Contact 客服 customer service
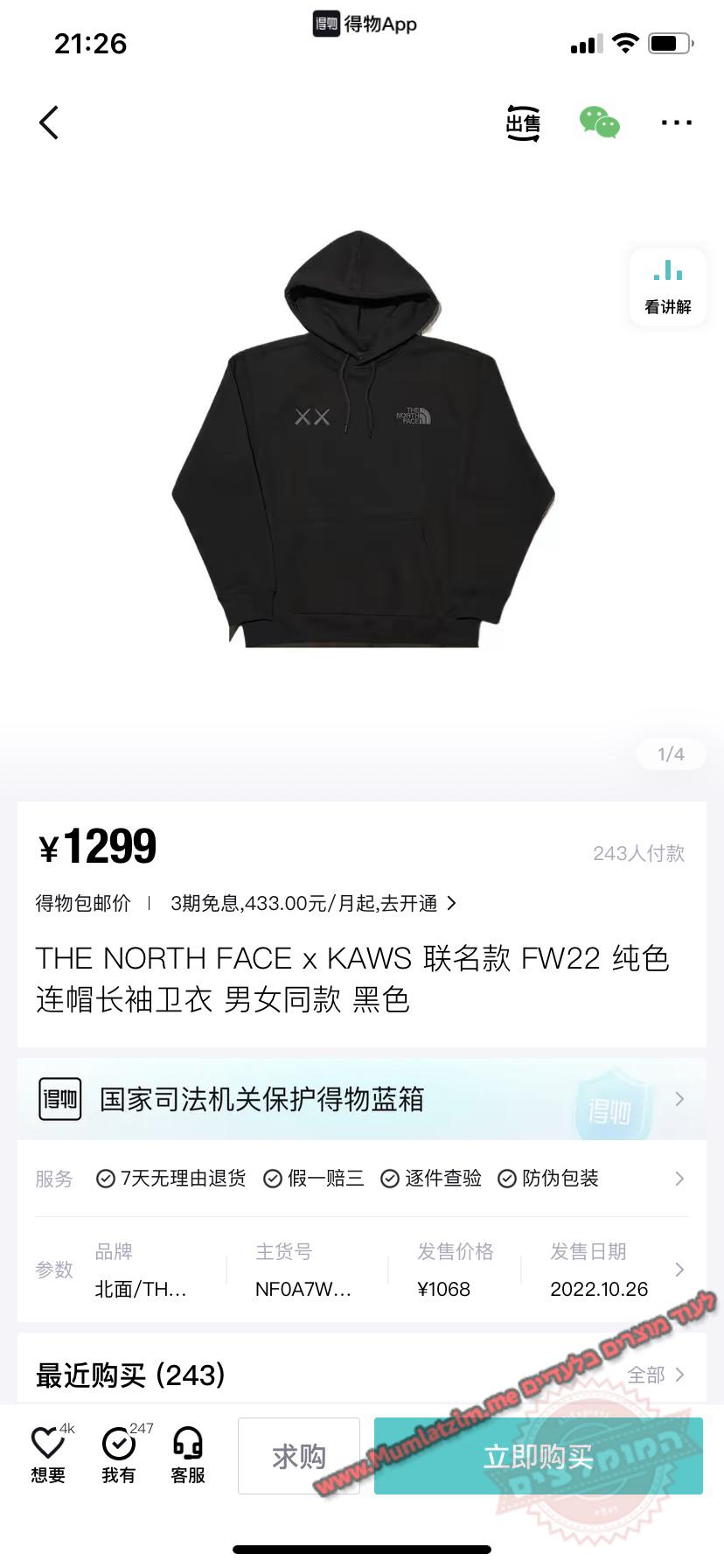724x1568 pixels. pos(188,1456)
